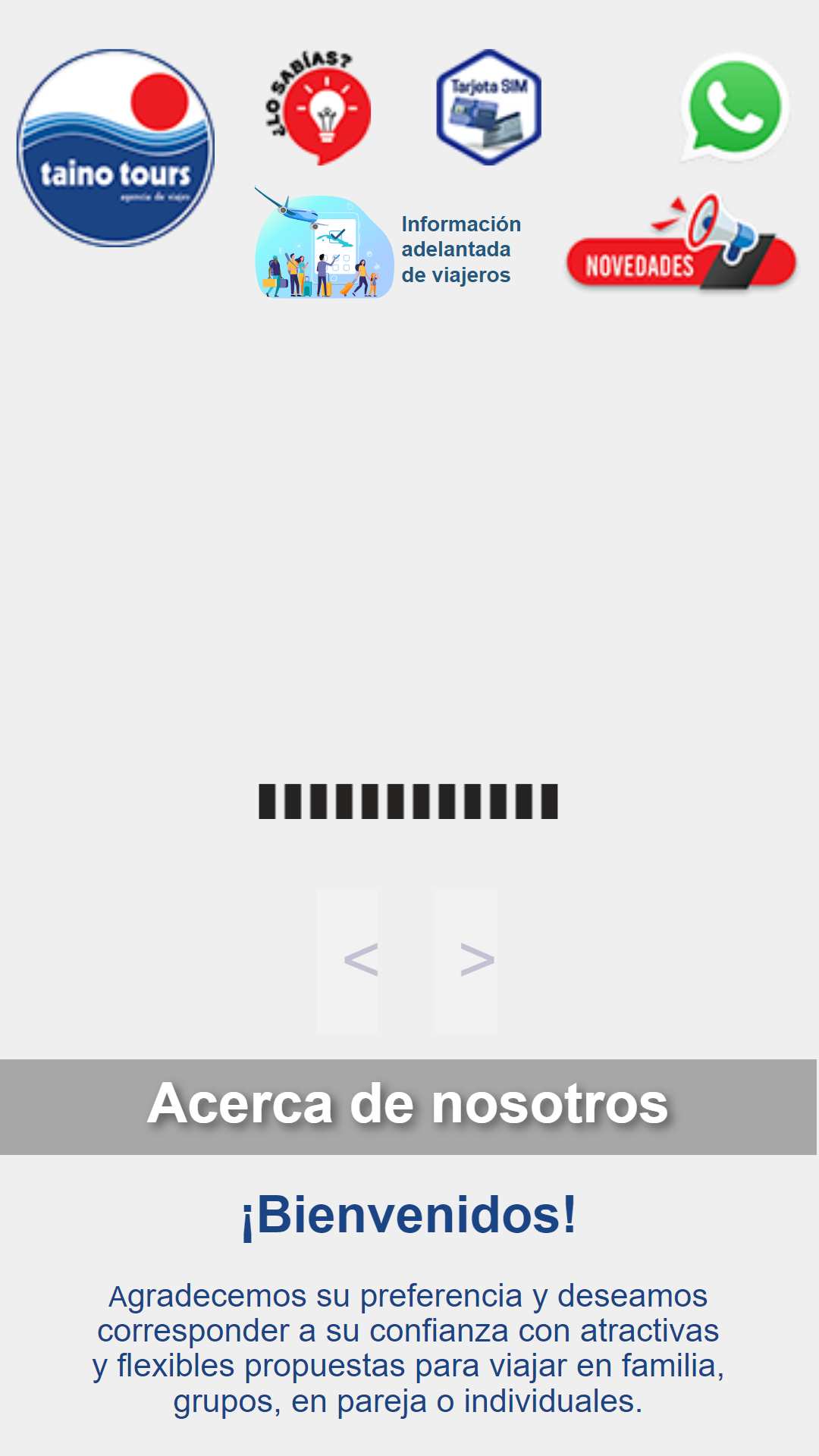
Task: Go to the previous slide arrow
Action: point(348,960)
